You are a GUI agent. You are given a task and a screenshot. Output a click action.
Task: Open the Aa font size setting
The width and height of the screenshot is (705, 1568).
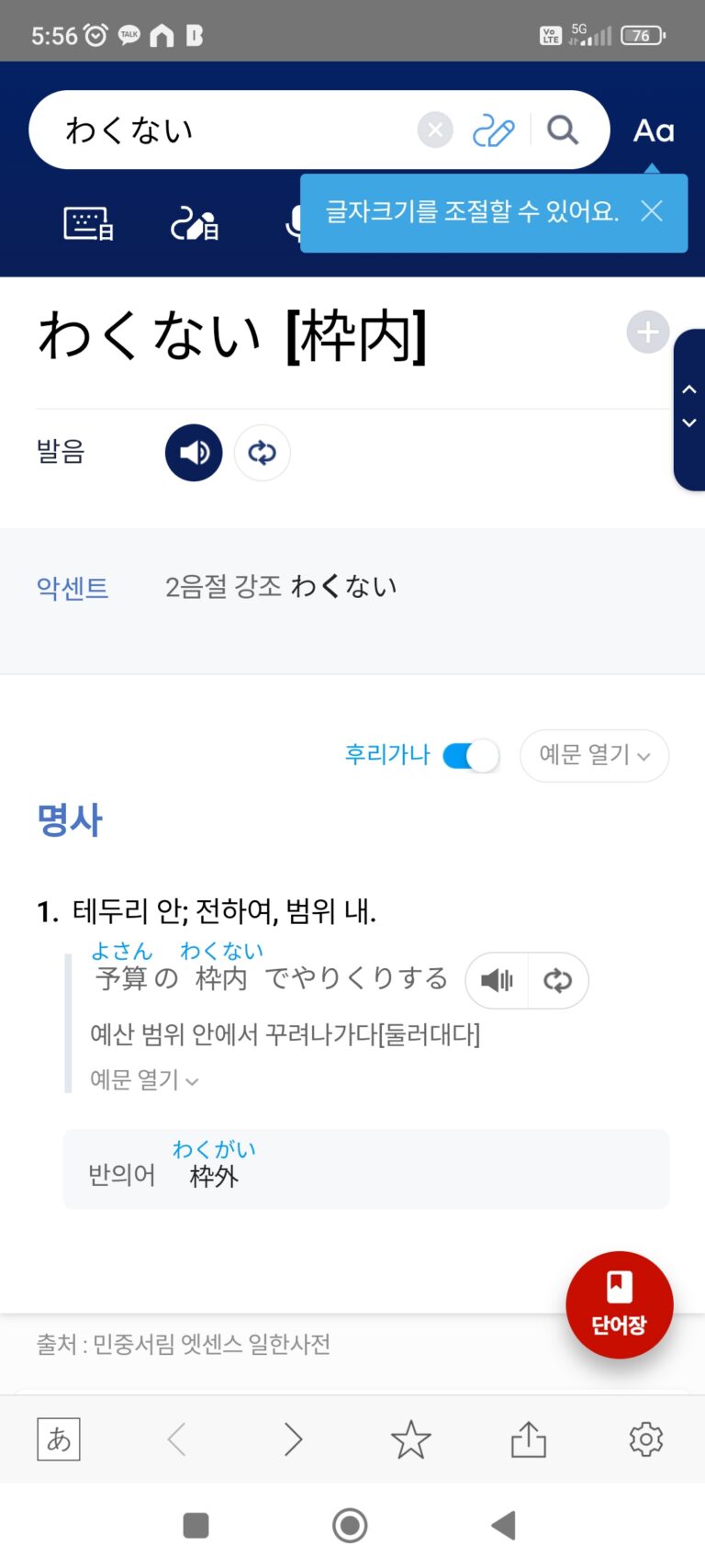[x=654, y=130]
